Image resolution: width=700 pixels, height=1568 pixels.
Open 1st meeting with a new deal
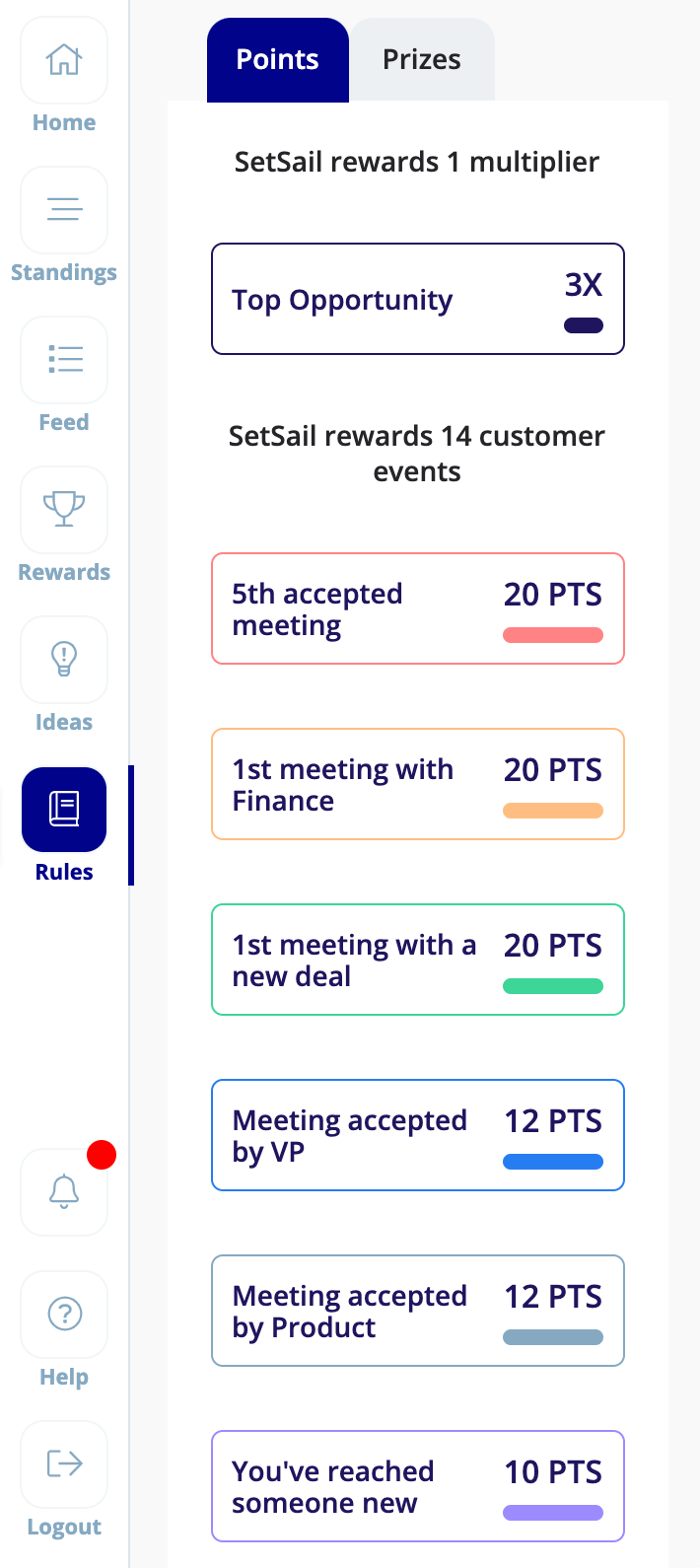tap(418, 960)
